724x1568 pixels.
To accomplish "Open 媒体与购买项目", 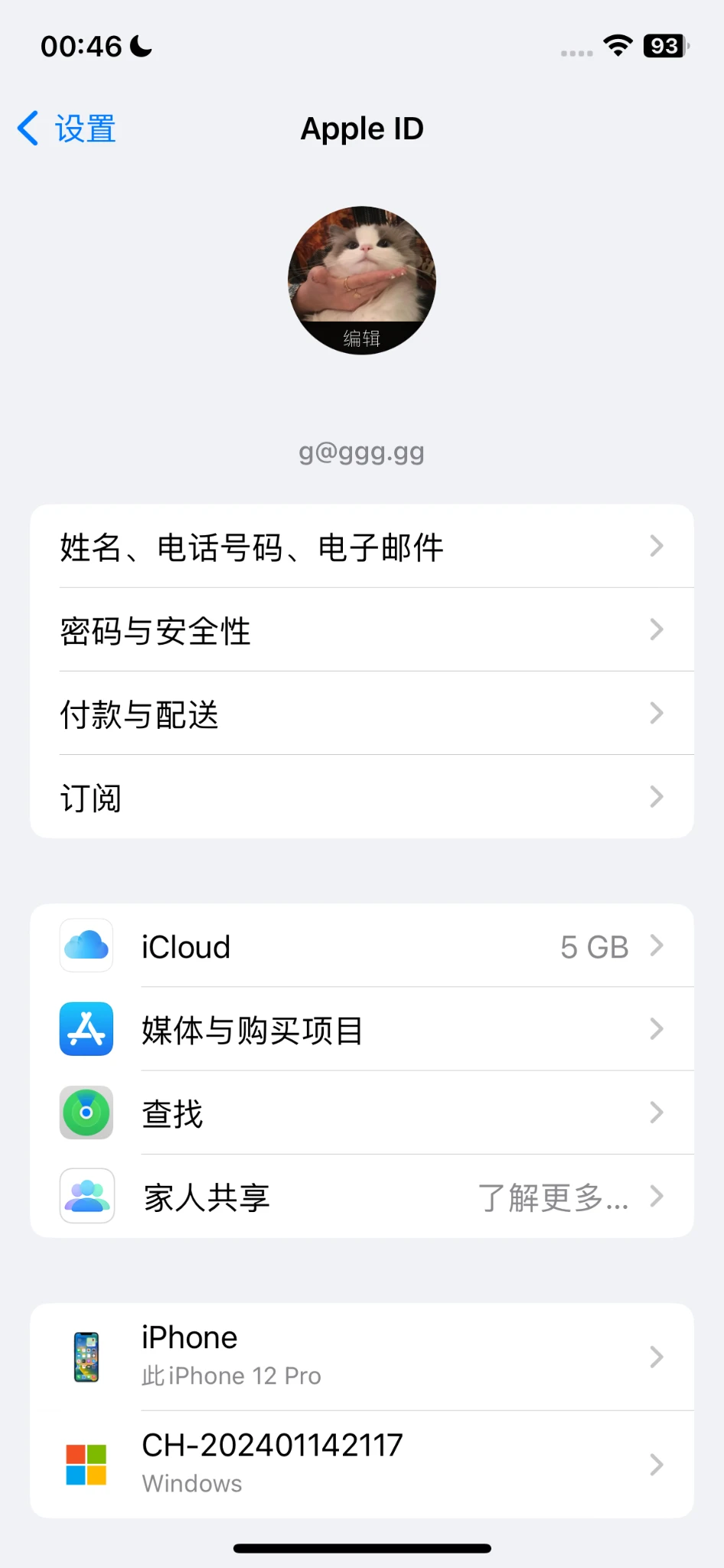I will point(361,1030).
